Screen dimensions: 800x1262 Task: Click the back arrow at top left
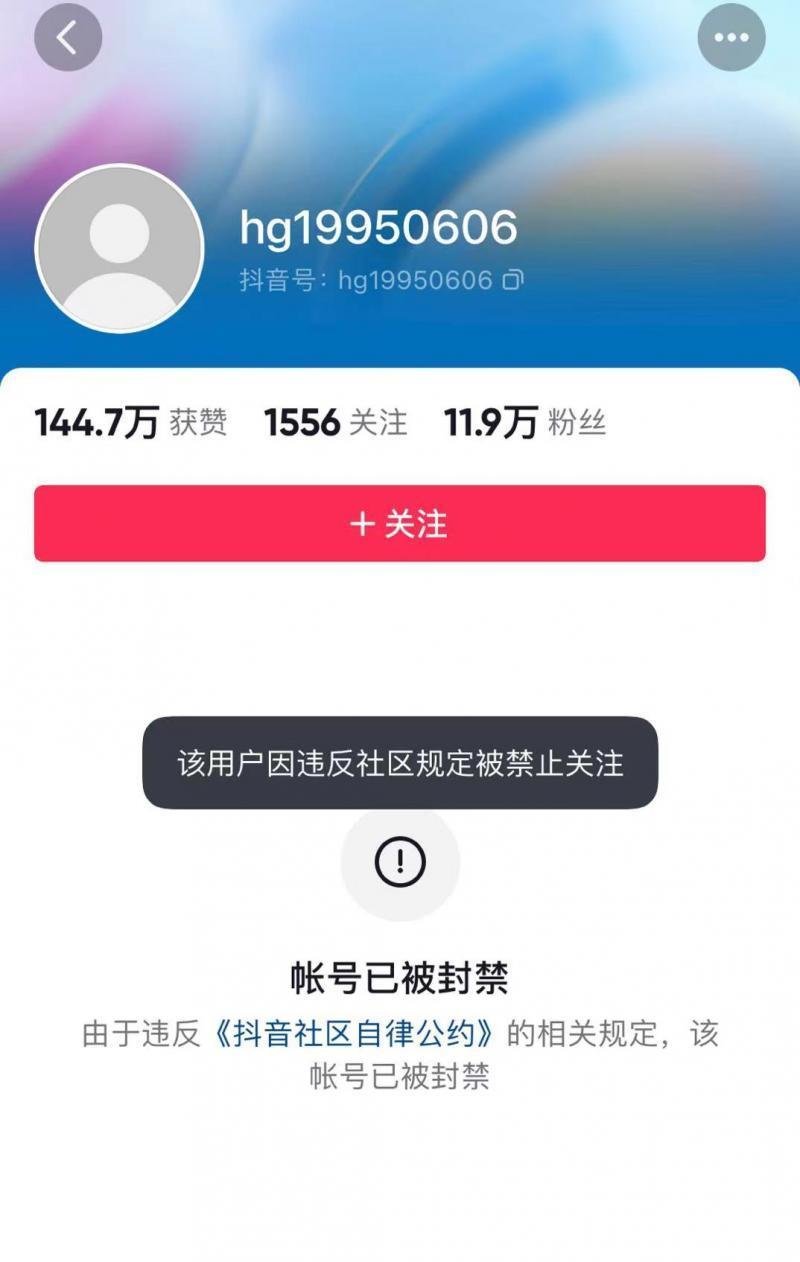(68, 37)
